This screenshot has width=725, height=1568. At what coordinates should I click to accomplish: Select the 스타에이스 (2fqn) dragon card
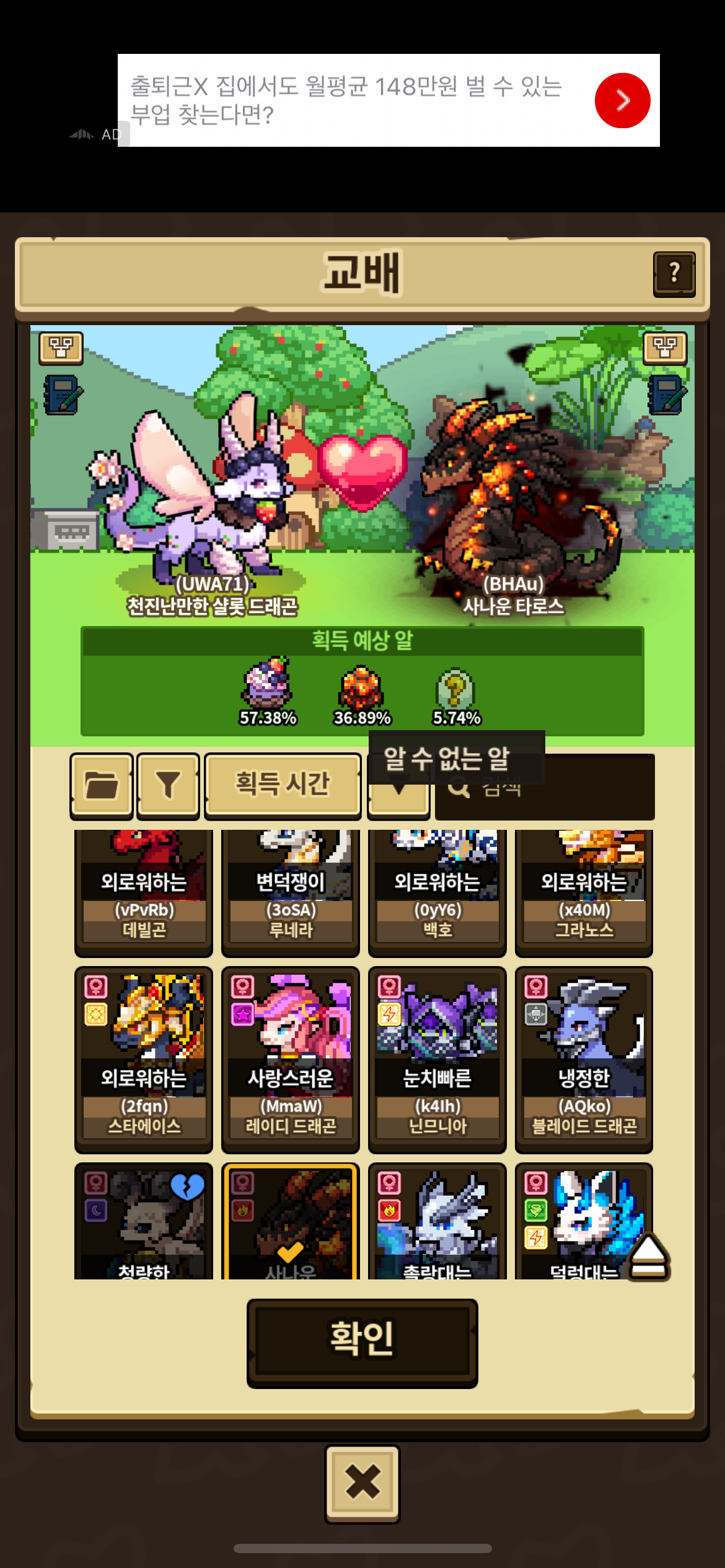pos(144,1060)
